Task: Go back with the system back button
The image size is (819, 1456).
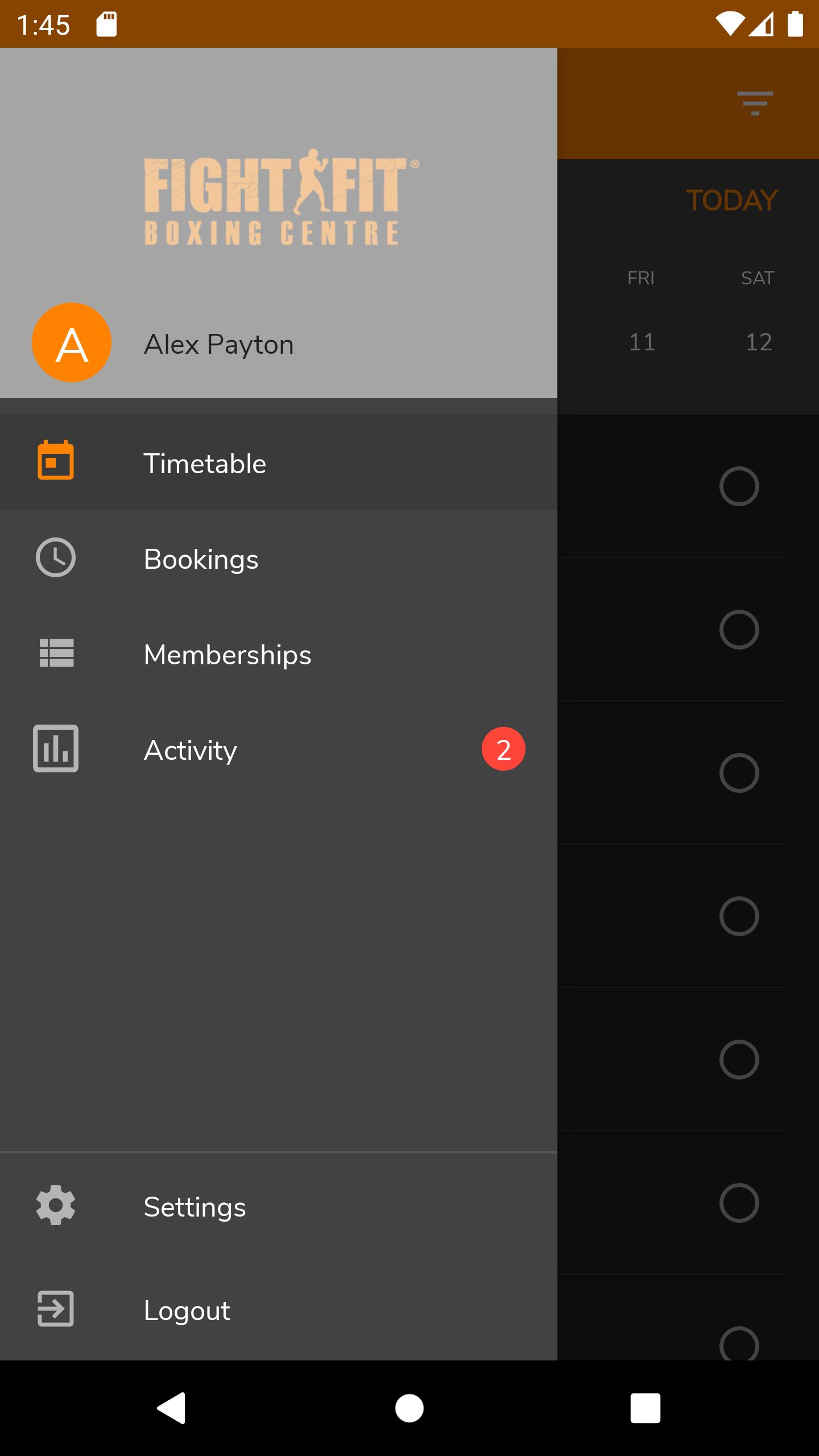Action: click(x=172, y=1408)
